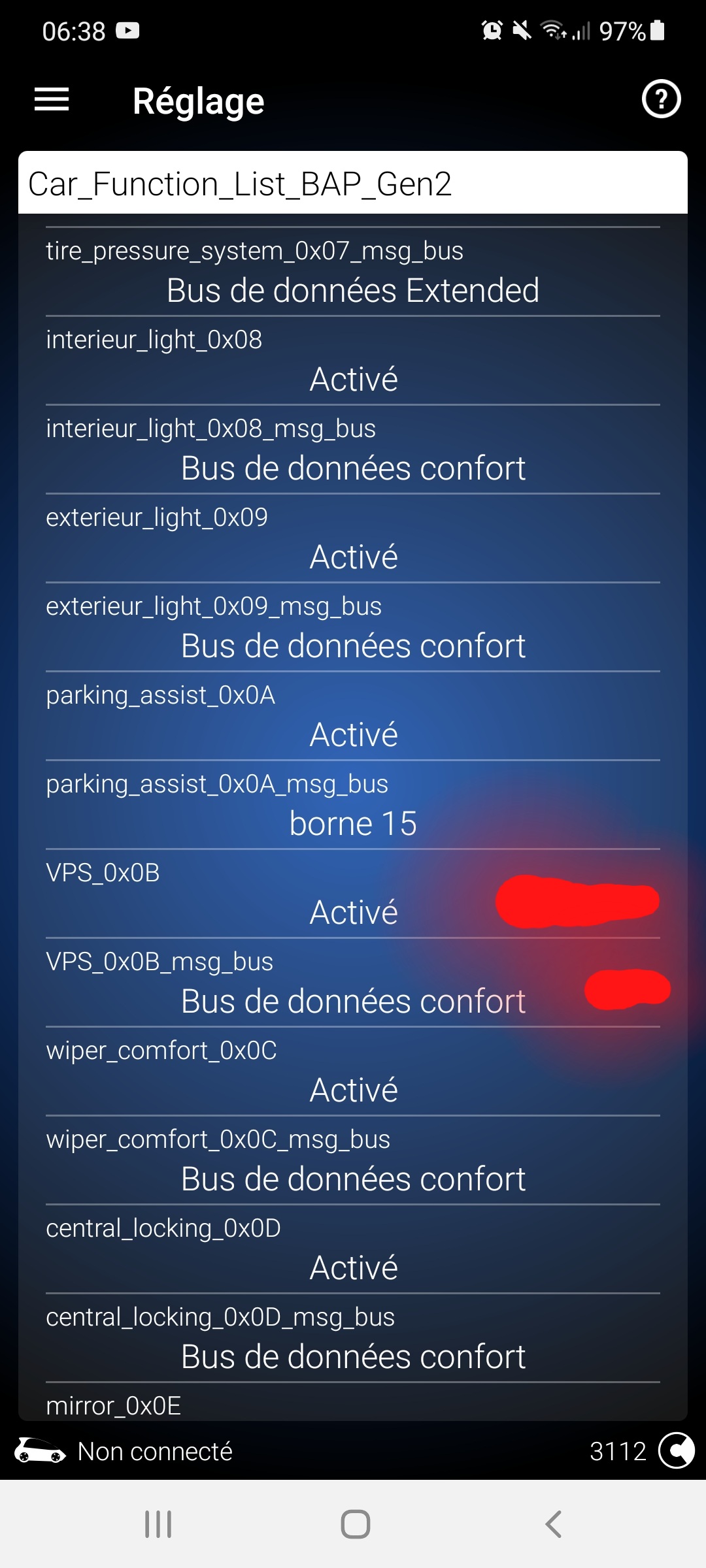Go back with the system back button
This screenshot has height=1568, width=706.
(x=553, y=1524)
